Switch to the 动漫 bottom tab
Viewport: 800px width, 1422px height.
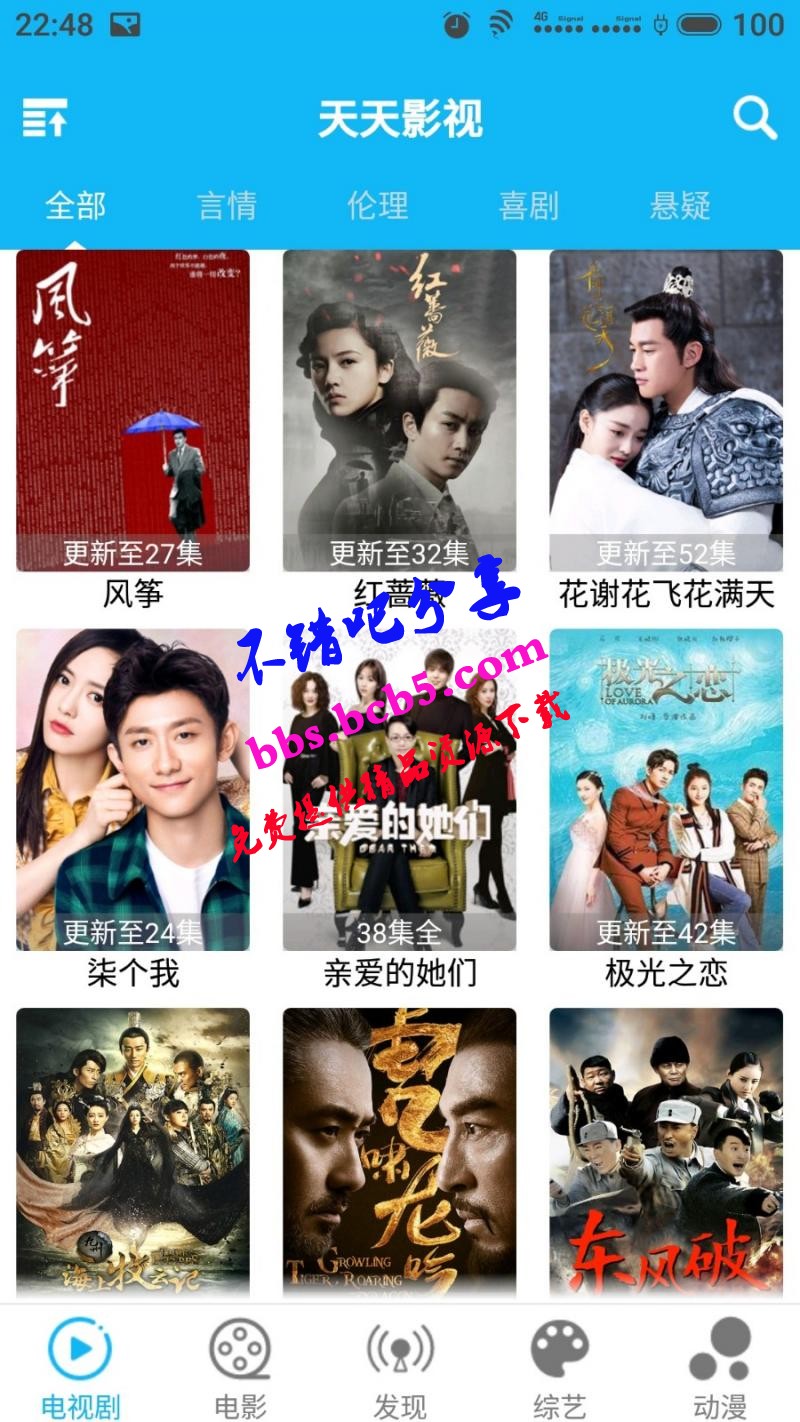coord(720,1366)
